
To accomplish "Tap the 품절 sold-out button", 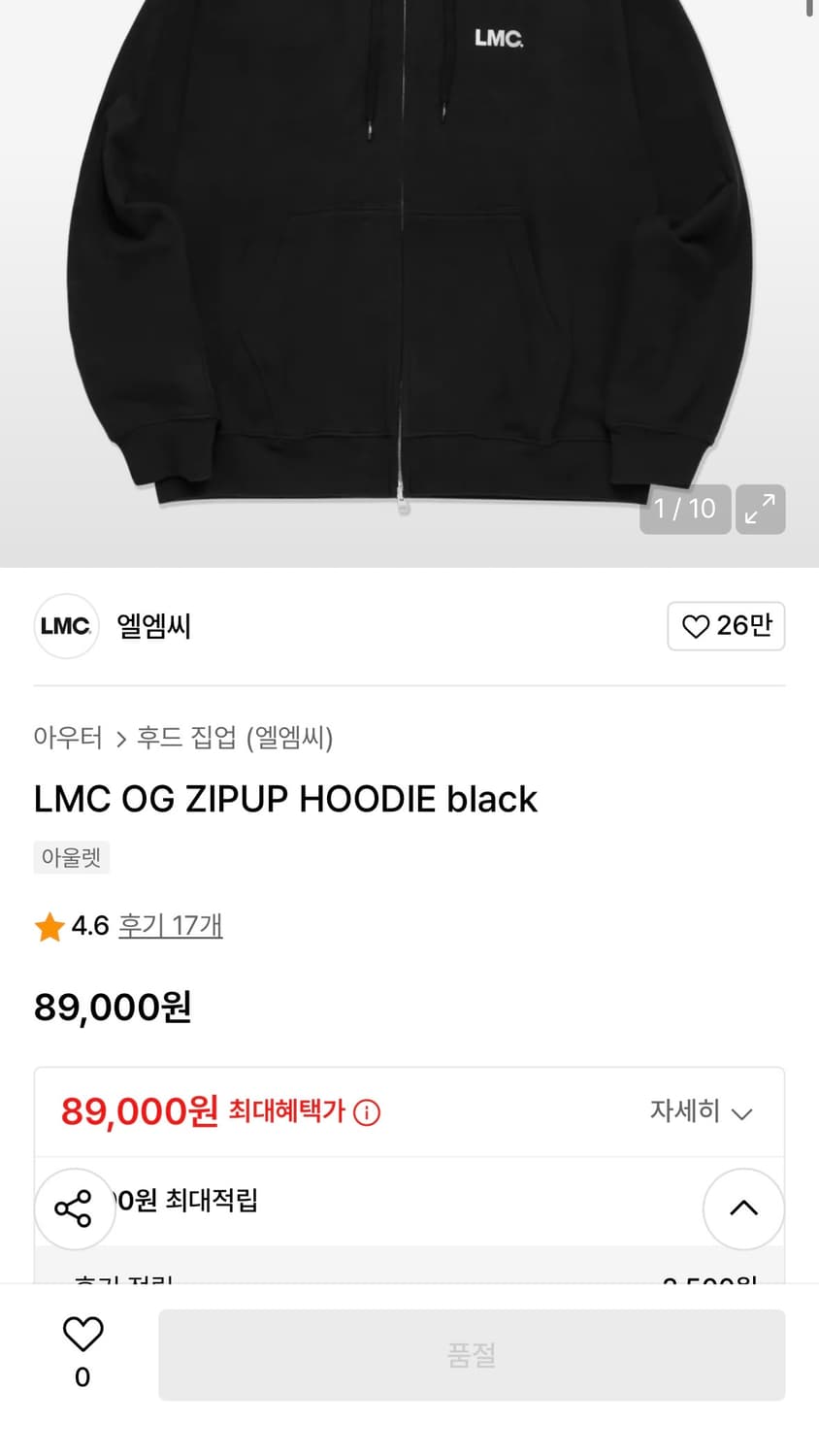I will [x=473, y=1355].
